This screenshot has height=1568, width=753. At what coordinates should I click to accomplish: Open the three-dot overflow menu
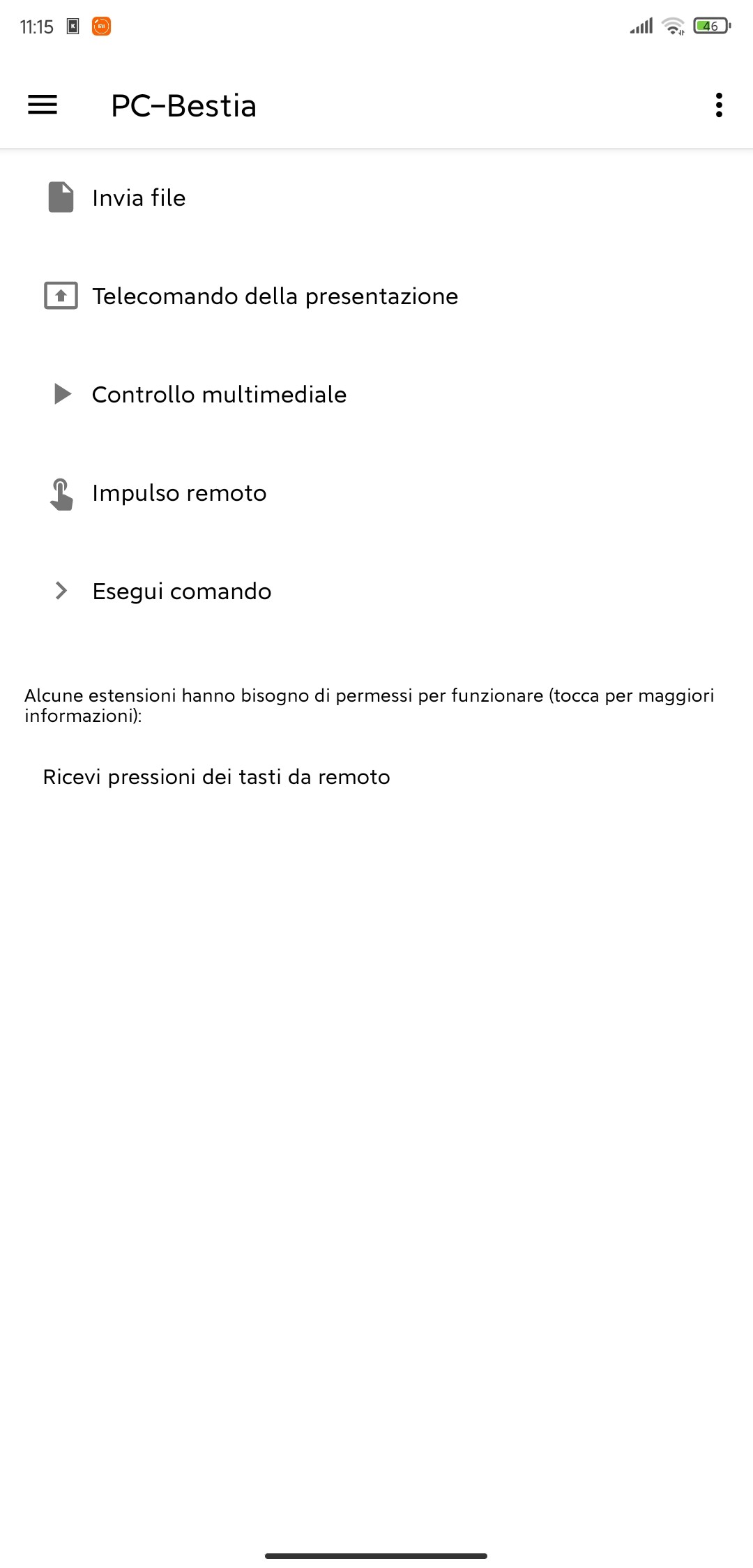pos(719,105)
